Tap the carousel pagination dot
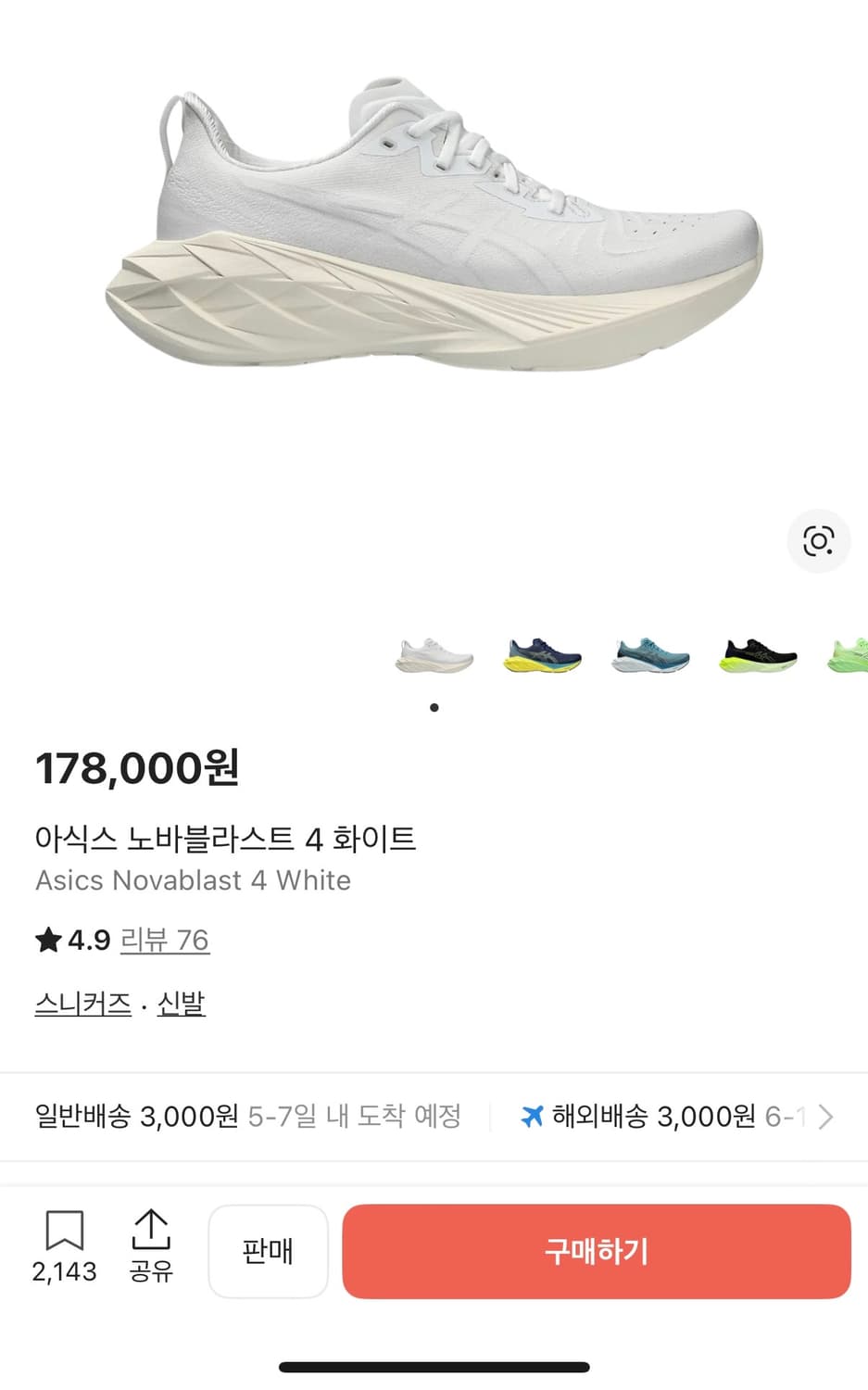The height and width of the screenshot is (1390, 868). [x=434, y=707]
